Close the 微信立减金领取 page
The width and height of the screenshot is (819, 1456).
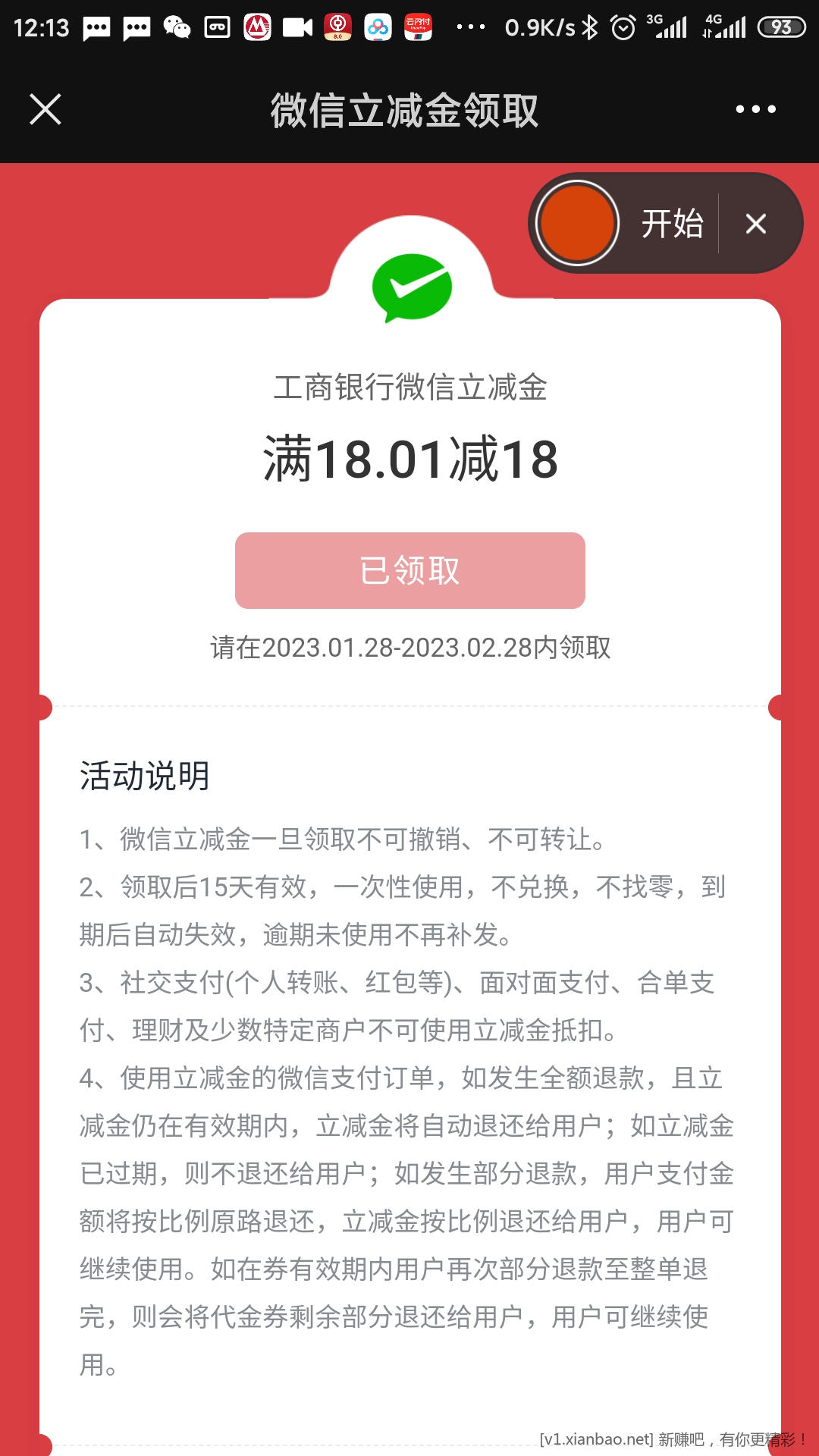[x=45, y=109]
